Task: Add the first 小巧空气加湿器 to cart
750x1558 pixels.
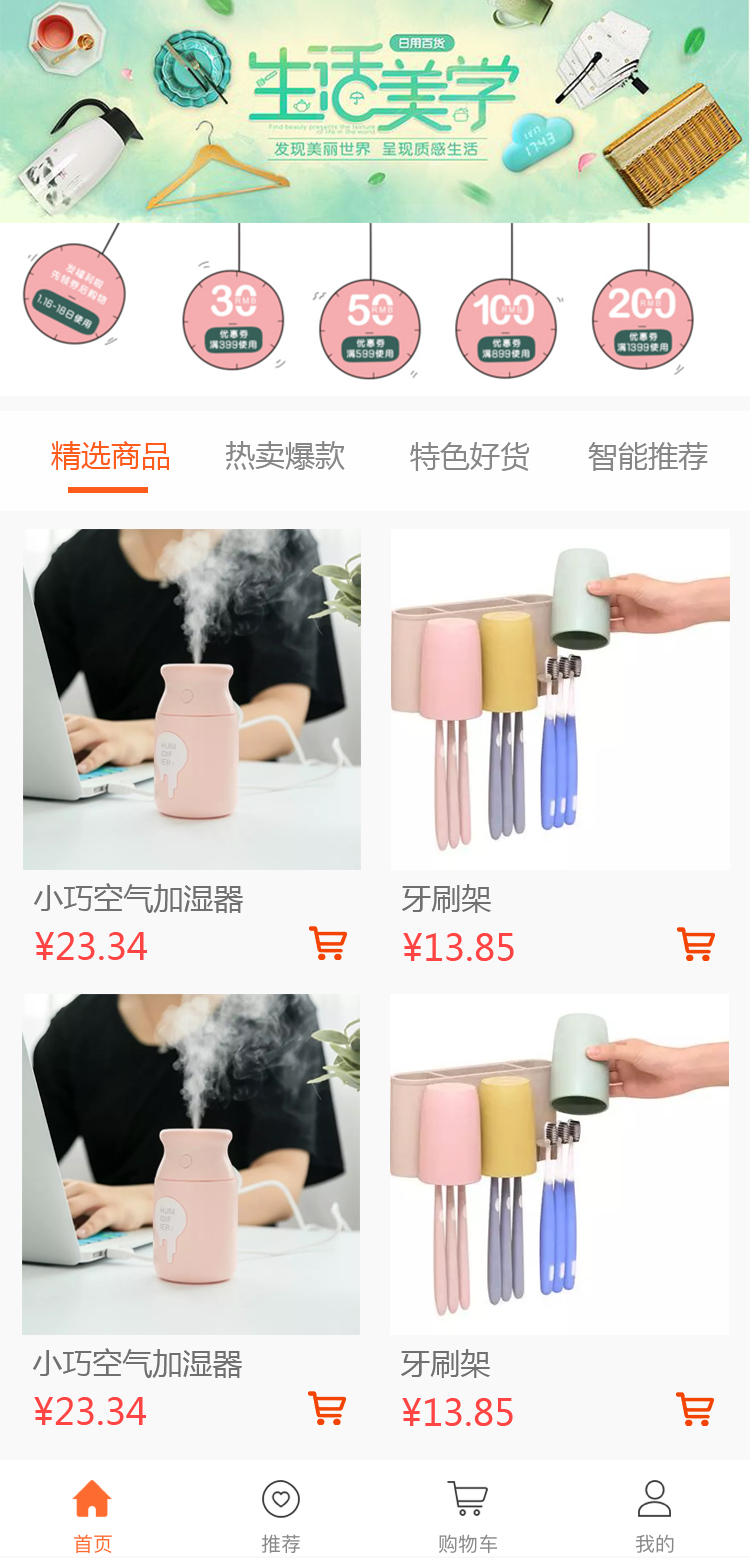Action: [328, 944]
